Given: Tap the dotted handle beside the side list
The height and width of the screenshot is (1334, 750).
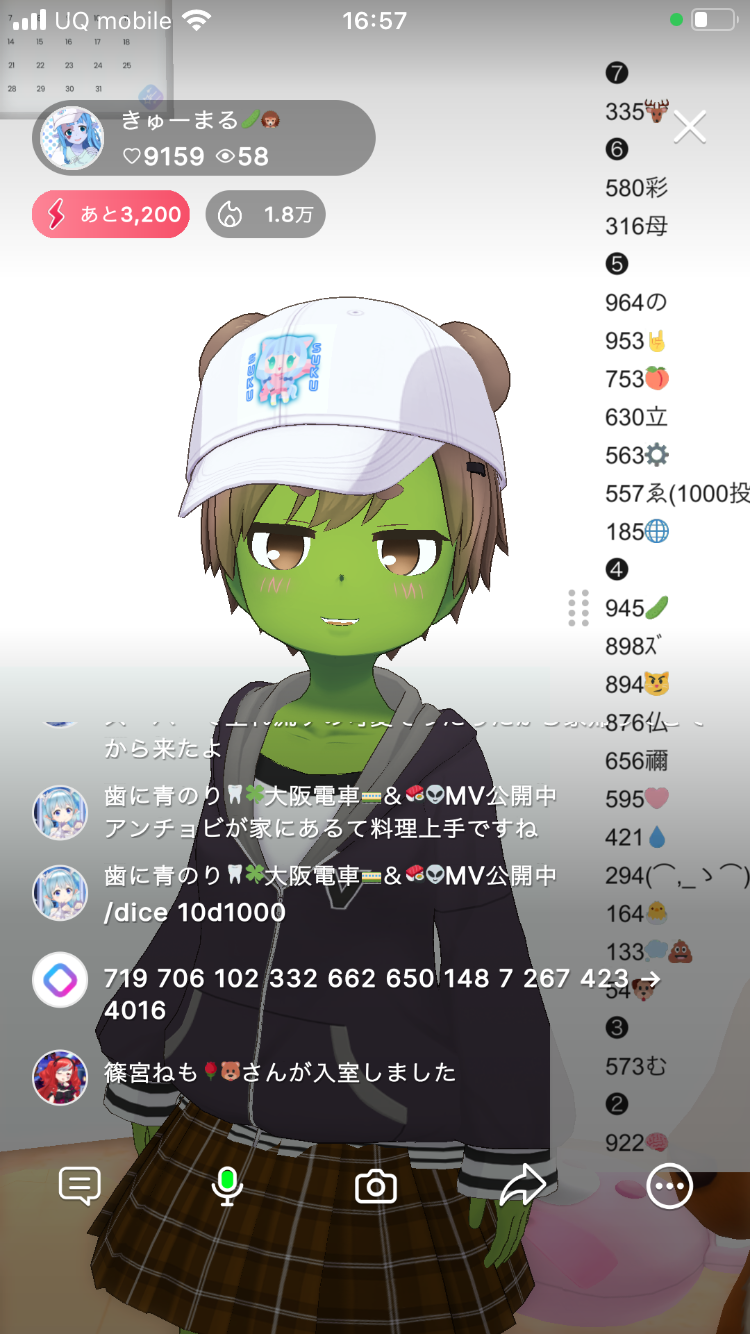Looking at the screenshot, I should click(x=578, y=608).
